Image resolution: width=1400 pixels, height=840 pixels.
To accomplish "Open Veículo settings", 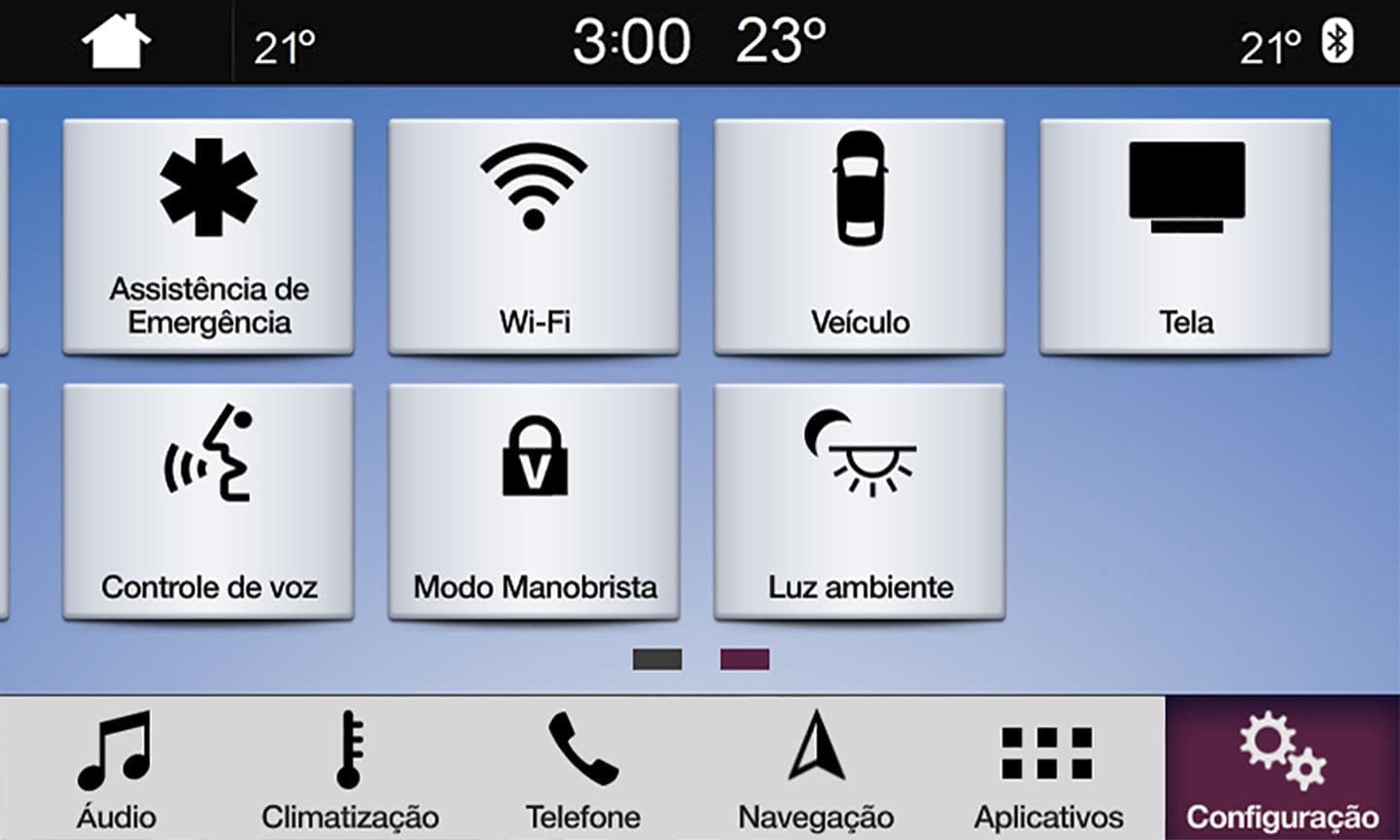I will (859, 236).
